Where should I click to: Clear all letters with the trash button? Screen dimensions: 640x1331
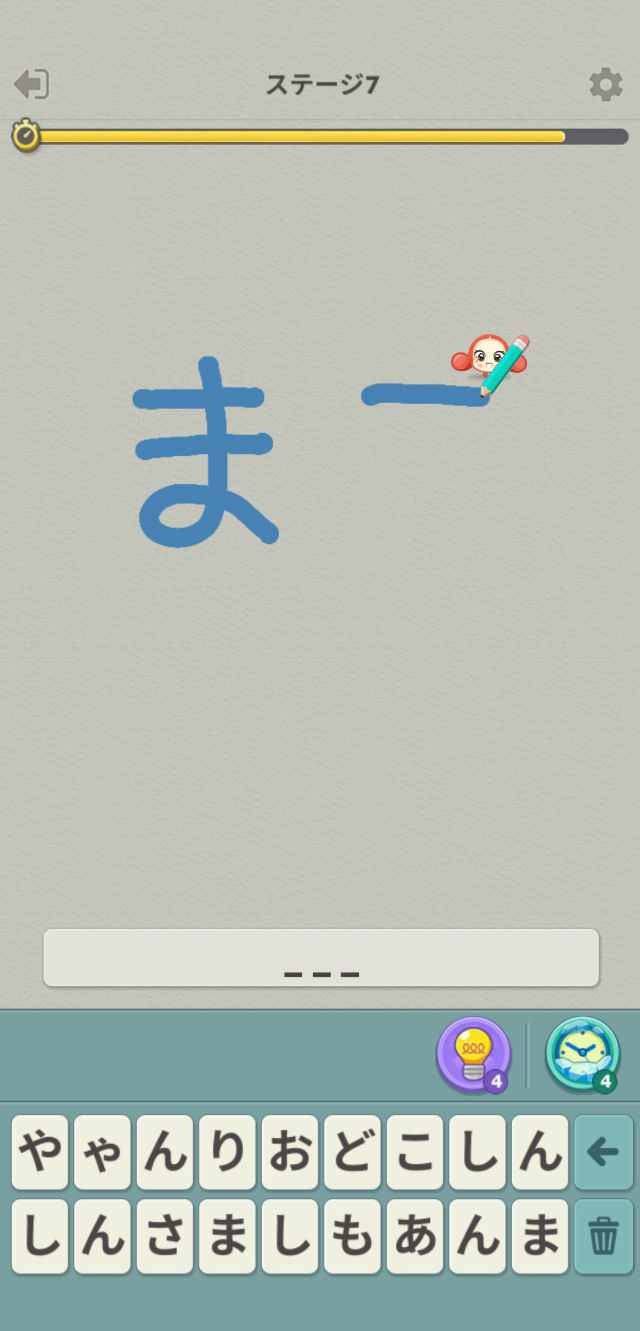(x=603, y=1237)
